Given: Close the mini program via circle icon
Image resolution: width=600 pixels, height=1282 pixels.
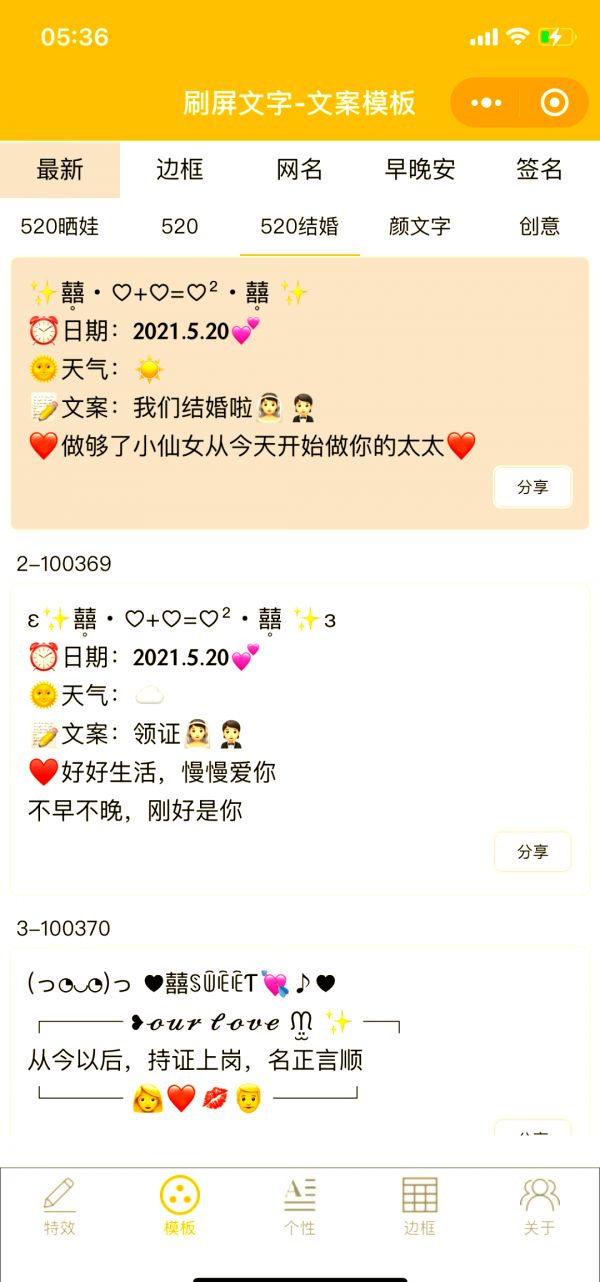Looking at the screenshot, I should click(x=553, y=103).
